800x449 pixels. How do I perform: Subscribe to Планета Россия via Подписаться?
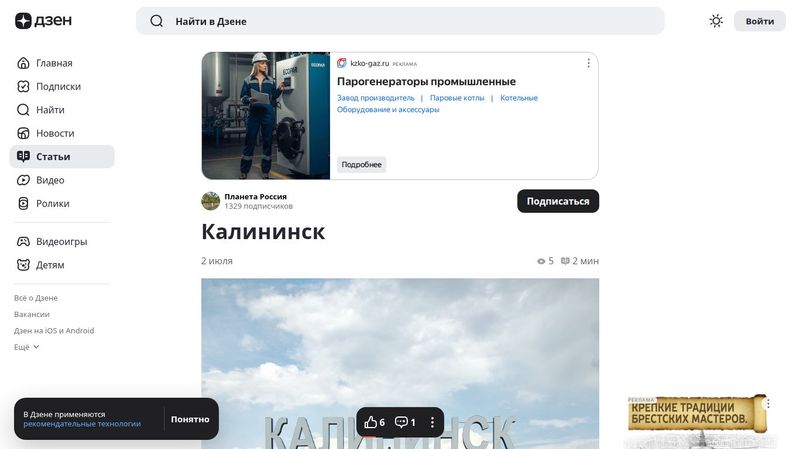click(x=558, y=201)
